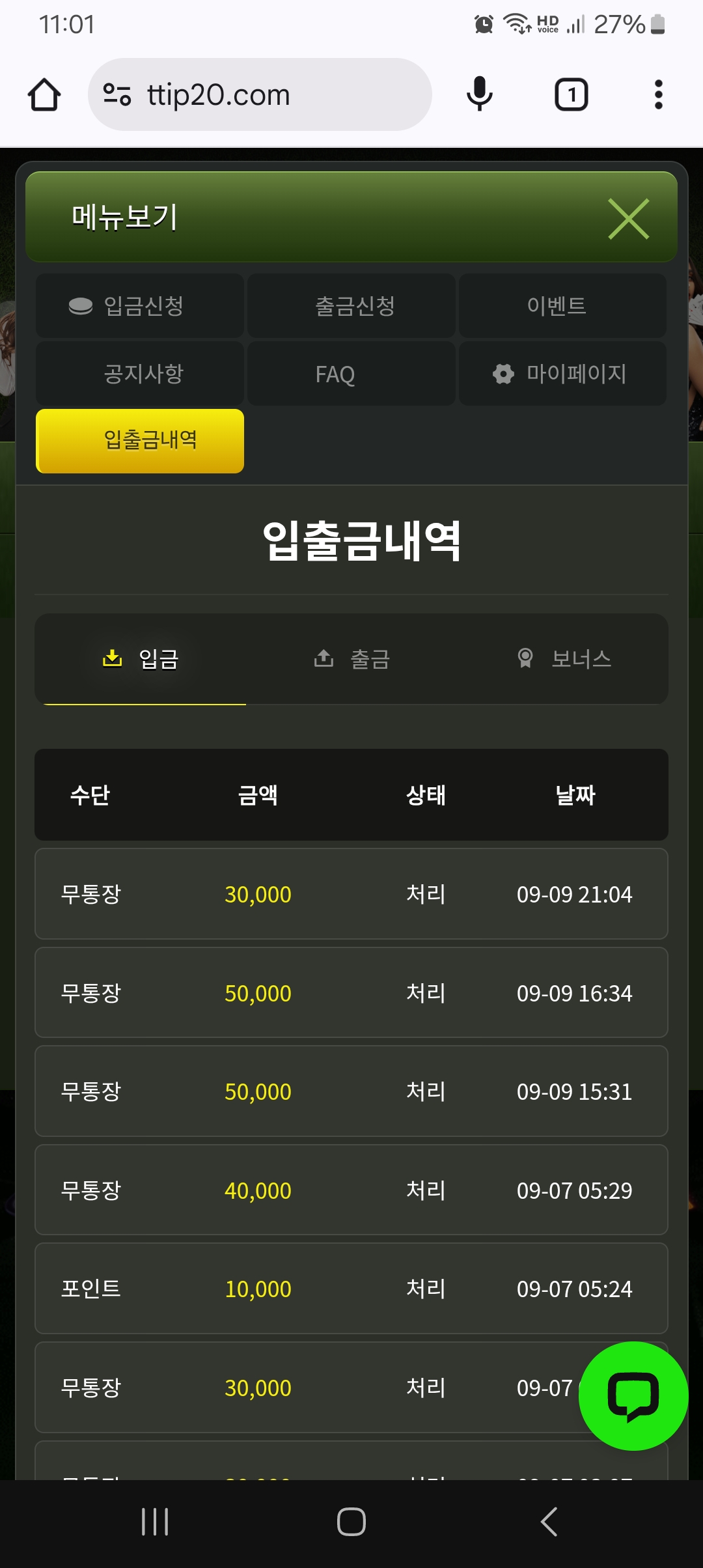Select the 입출금내역 menu button
Viewport: 703px width, 1568px height.
140,441
